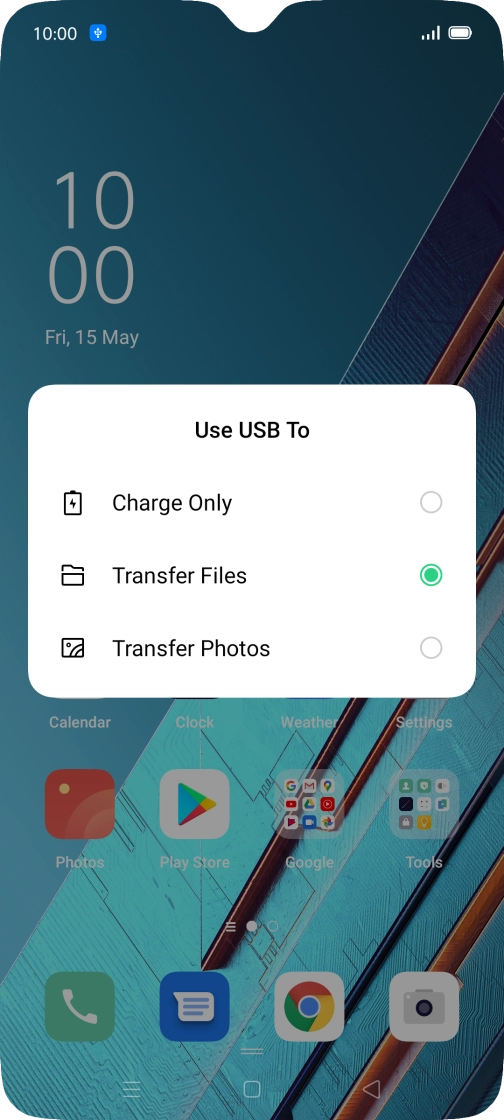Open the Photos app
Viewport: 504px width, 1120px height.
coord(80,804)
